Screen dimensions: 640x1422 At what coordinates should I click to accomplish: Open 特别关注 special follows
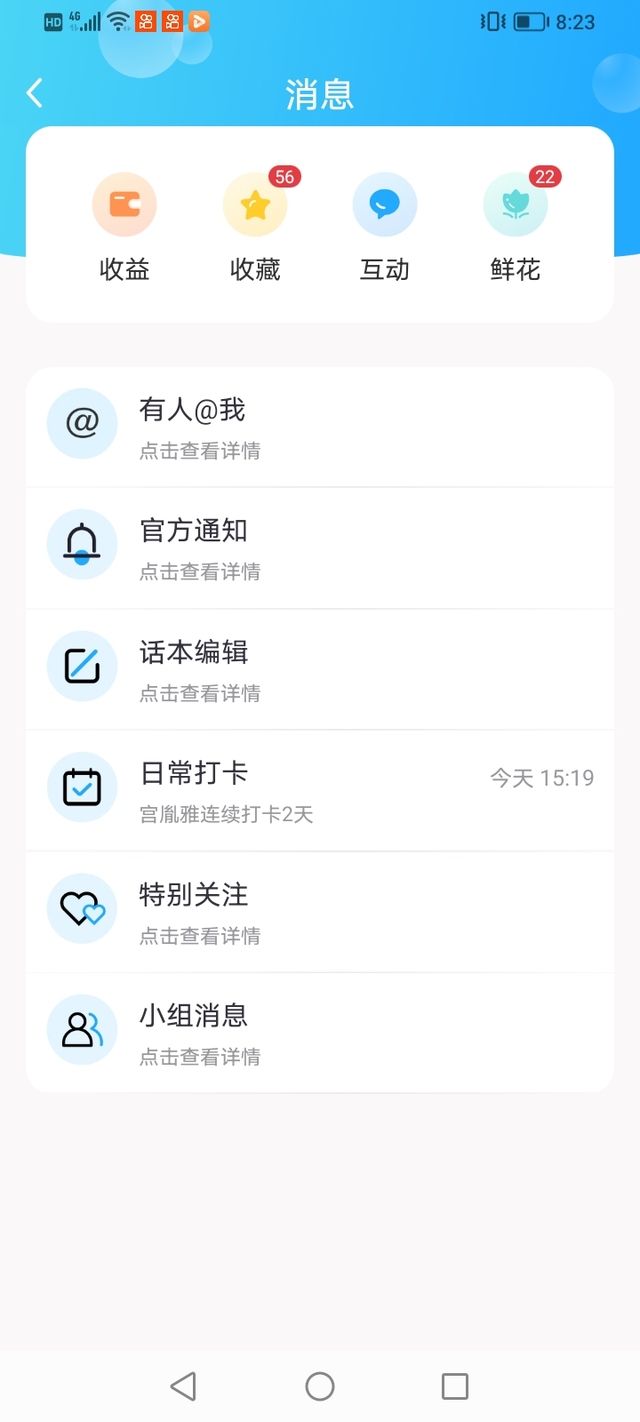pyautogui.click(x=320, y=912)
